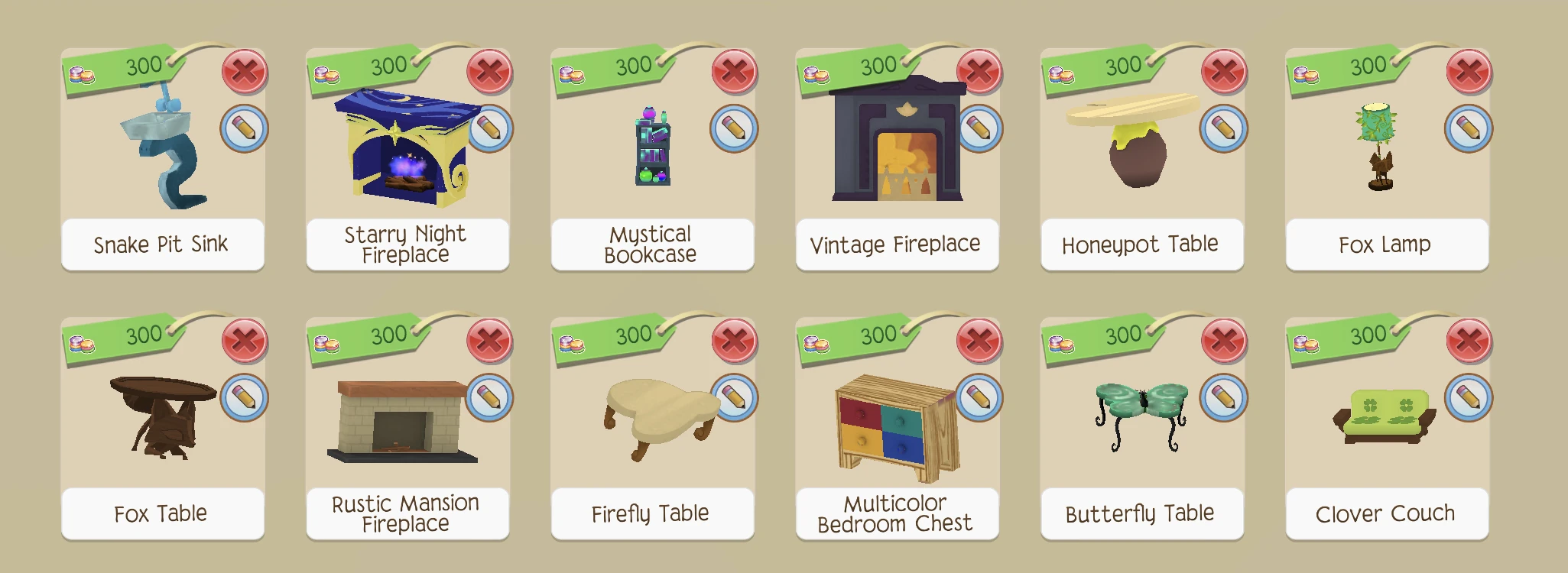Edit the Fox Table listing
Screen dimensions: 1568x573
(x=245, y=397)
